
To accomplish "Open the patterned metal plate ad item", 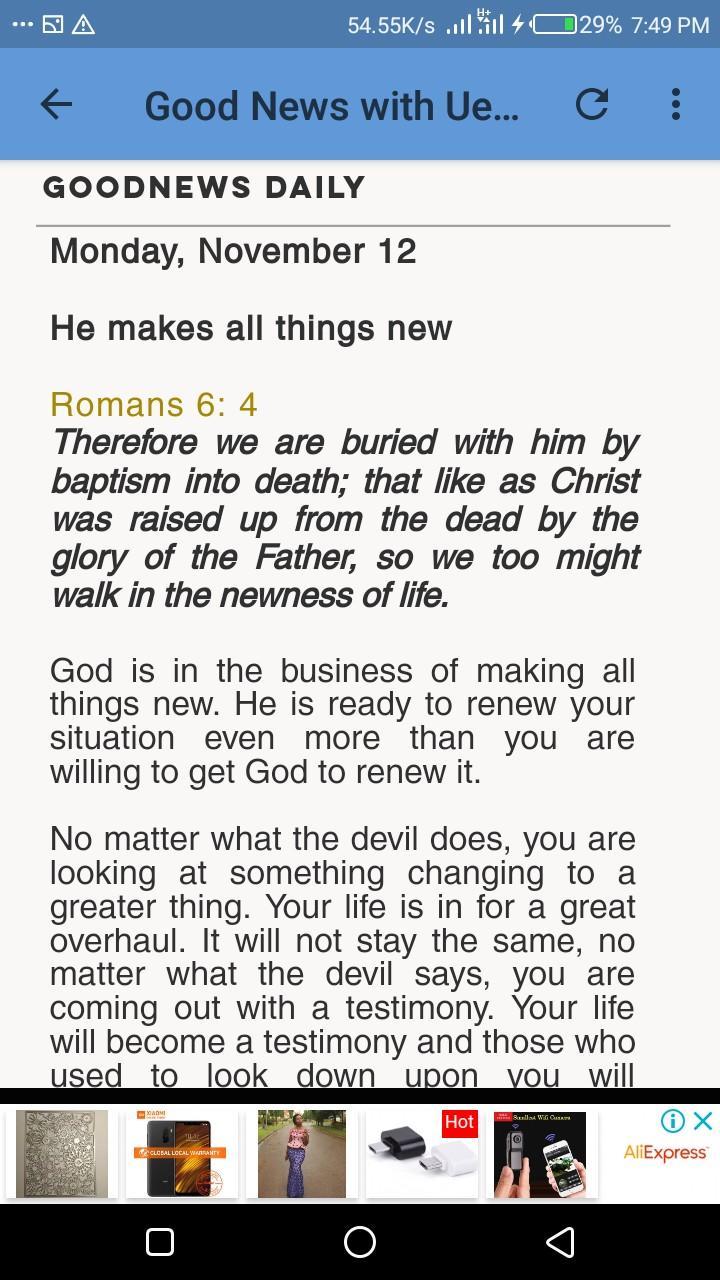I will point(62,1153).
